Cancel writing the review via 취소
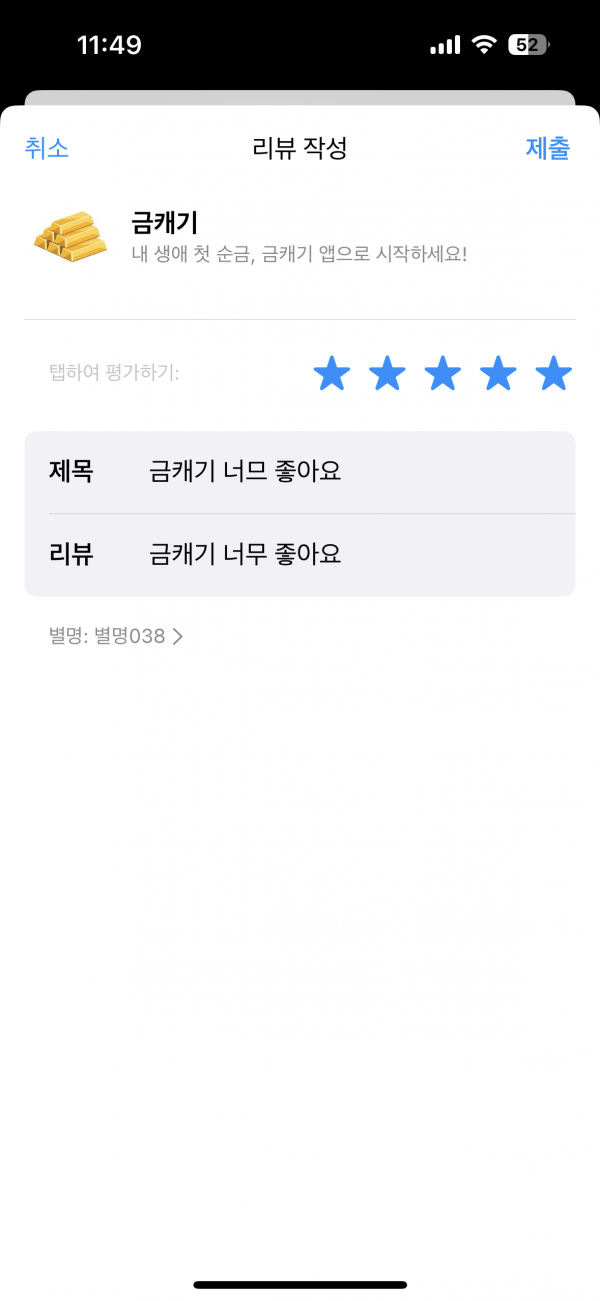The height and width of the screenshot is (1301, 600). pyautogui.click(x=46, y=149)
